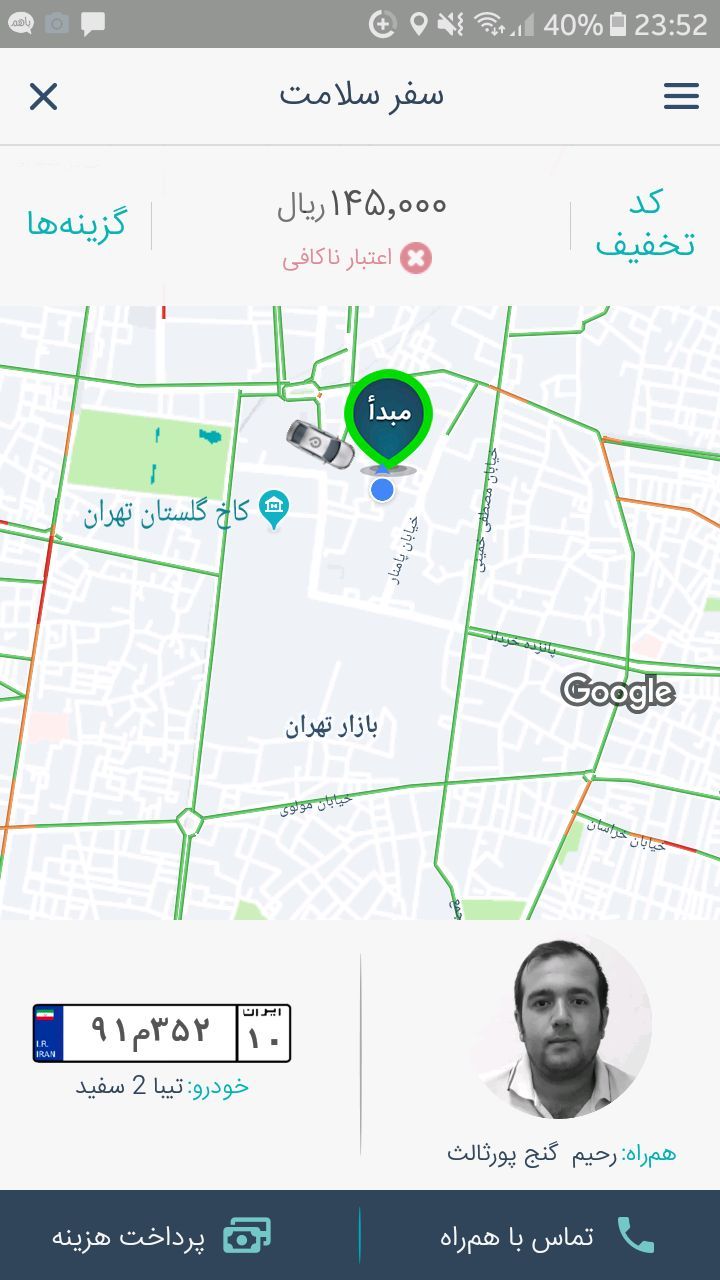Tap کد تخفیف to enter a discount code
The height and width of the screenshot is (1280, 720).
(645, 223)
